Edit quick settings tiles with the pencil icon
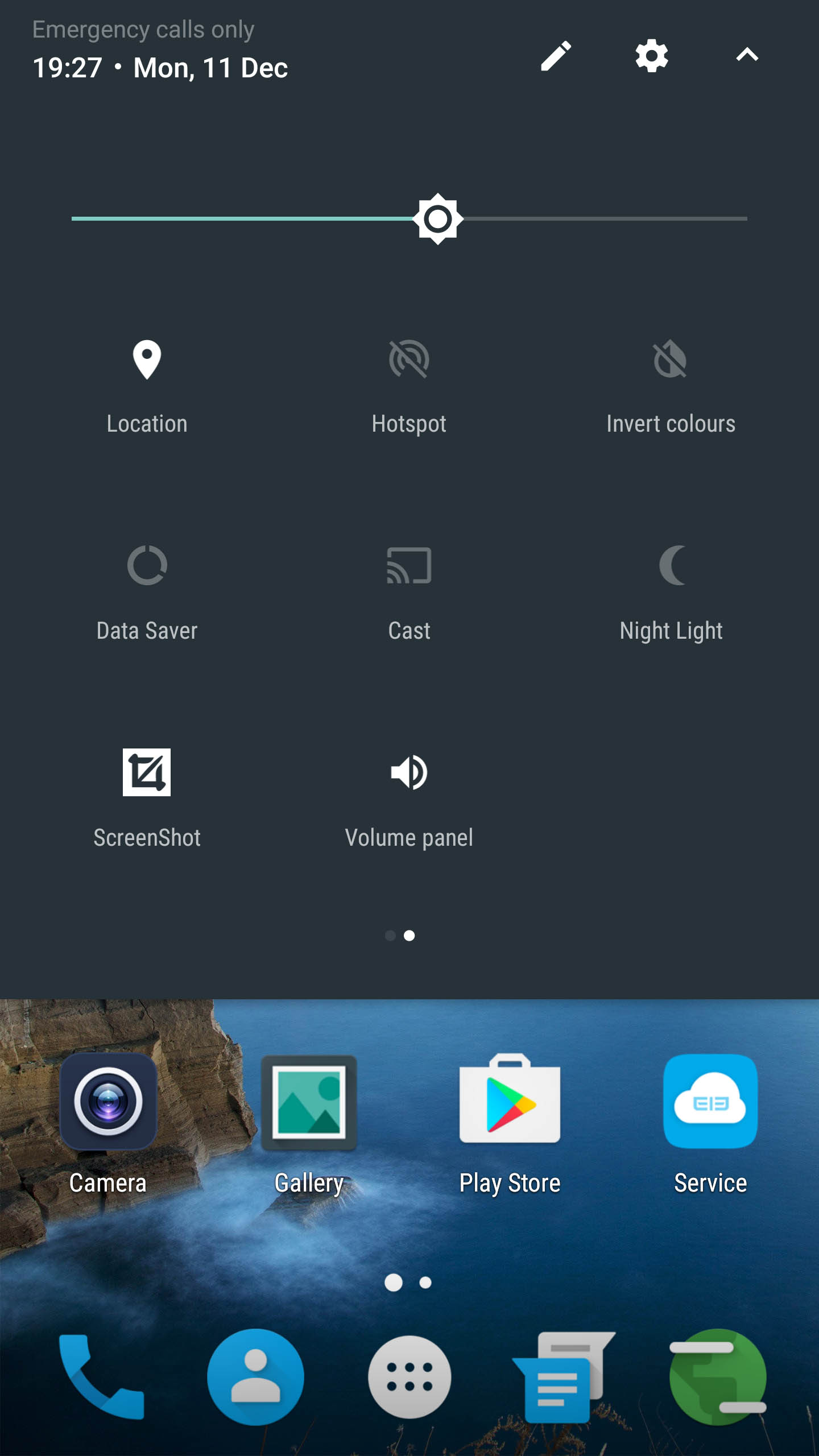 point(556,56)
